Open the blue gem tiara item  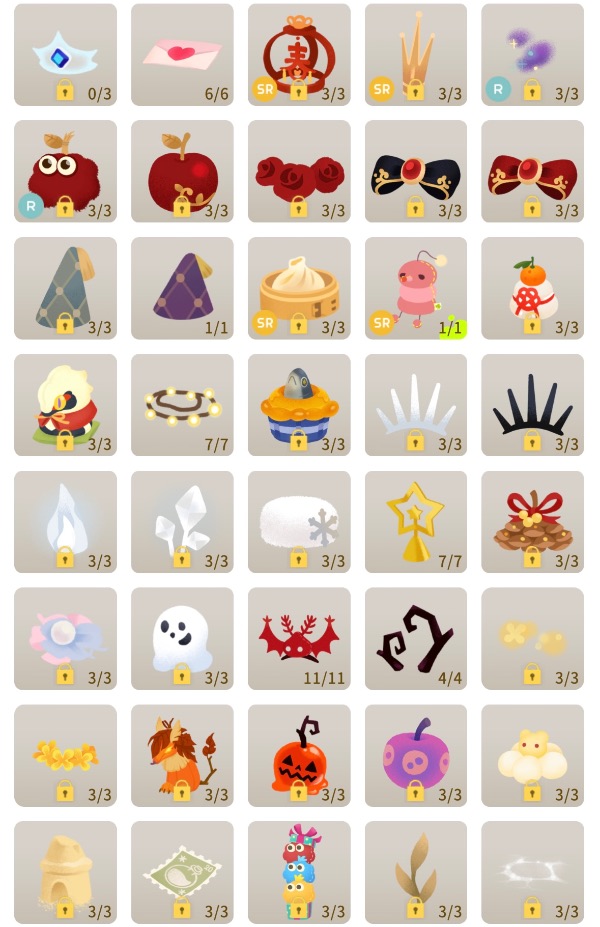pos(65,54)
